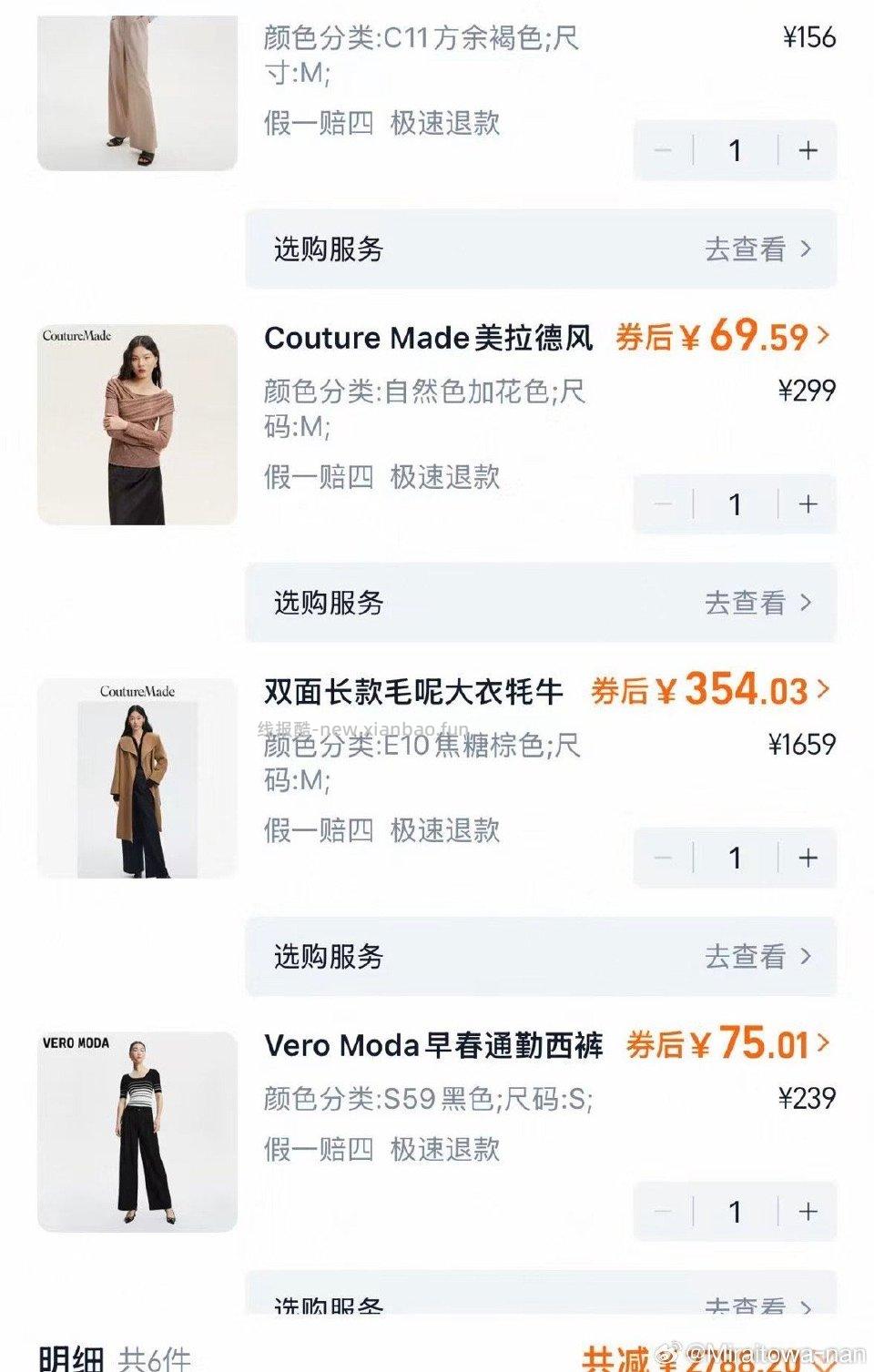
Task: Change SKU 颜色分类:自然色加花色 尺码:M
Action: (423, 410)
